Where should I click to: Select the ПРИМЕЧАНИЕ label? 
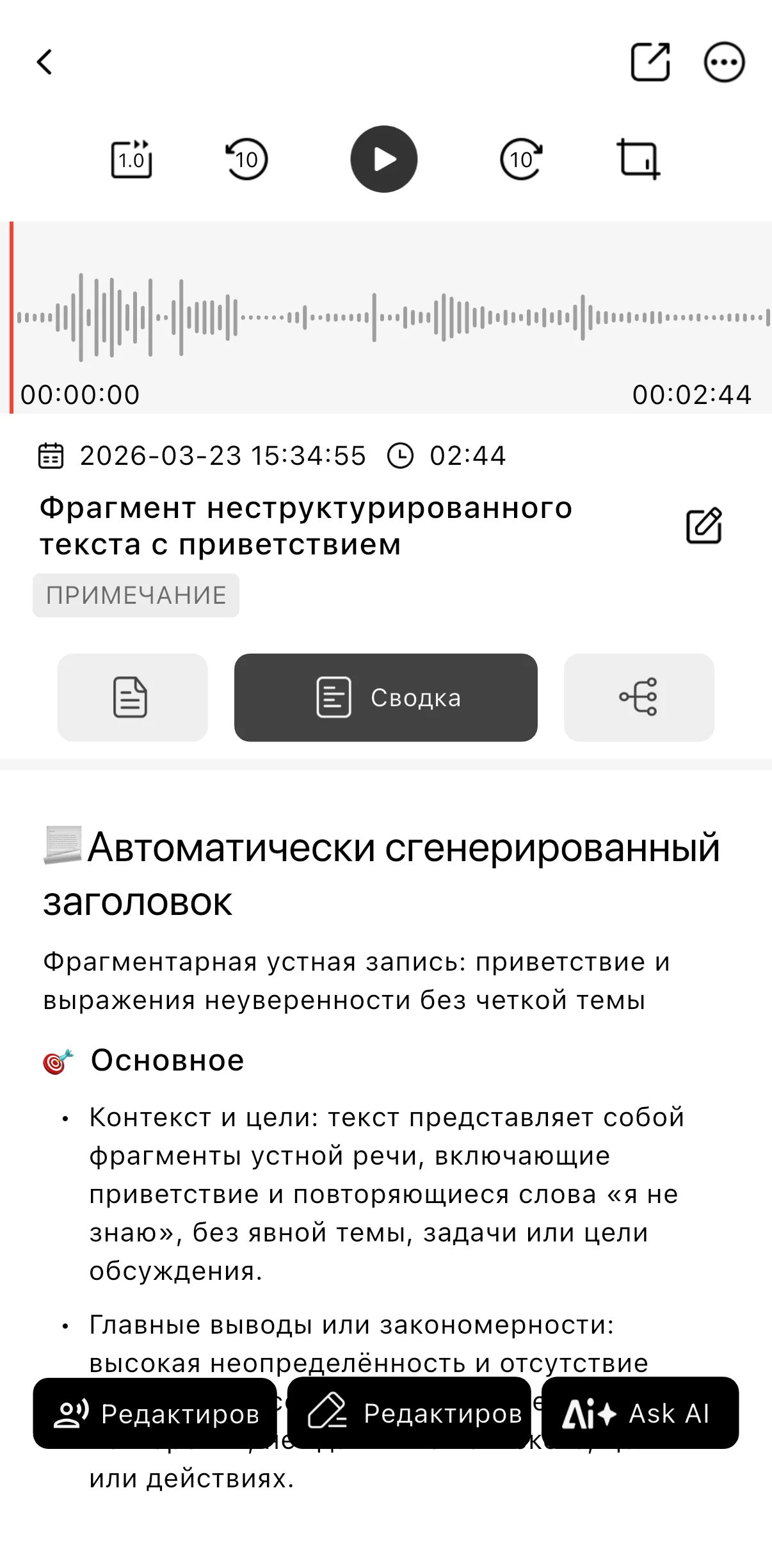tap(136, 595)
